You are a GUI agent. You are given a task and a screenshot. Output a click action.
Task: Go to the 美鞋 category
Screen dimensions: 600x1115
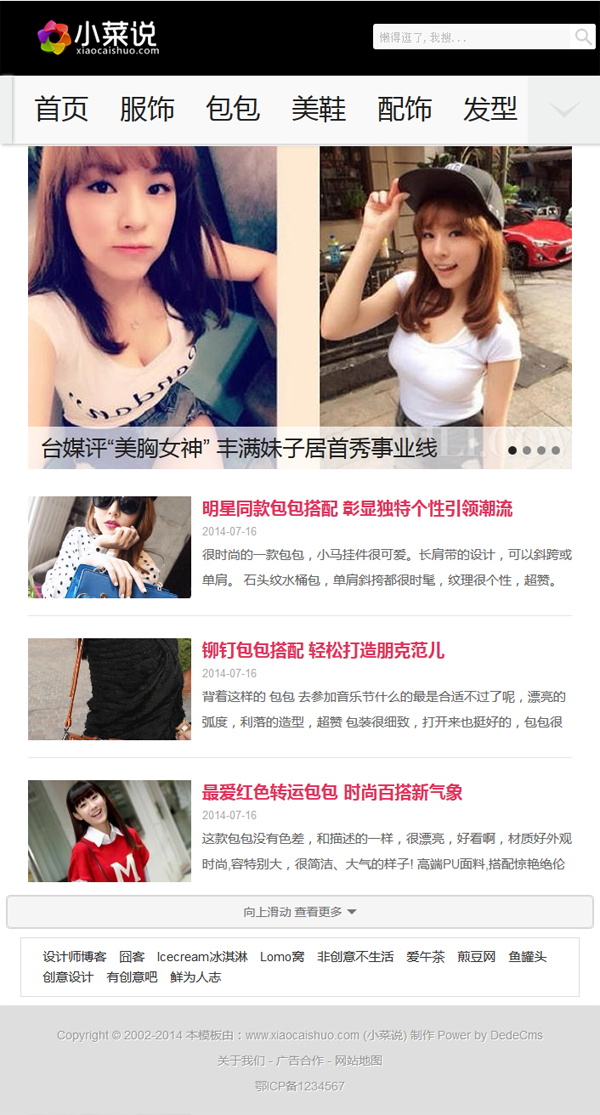[319, 109]
